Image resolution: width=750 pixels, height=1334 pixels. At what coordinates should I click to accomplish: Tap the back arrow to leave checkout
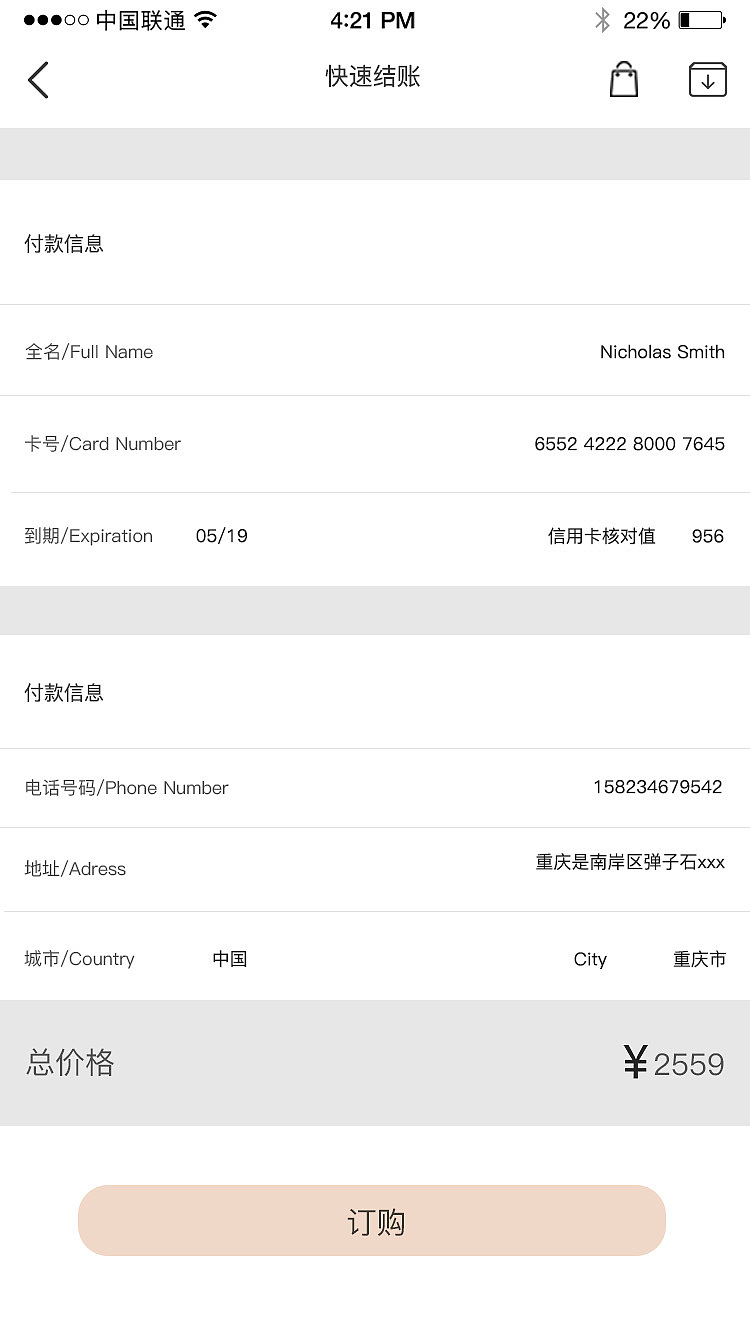(38, 79)
